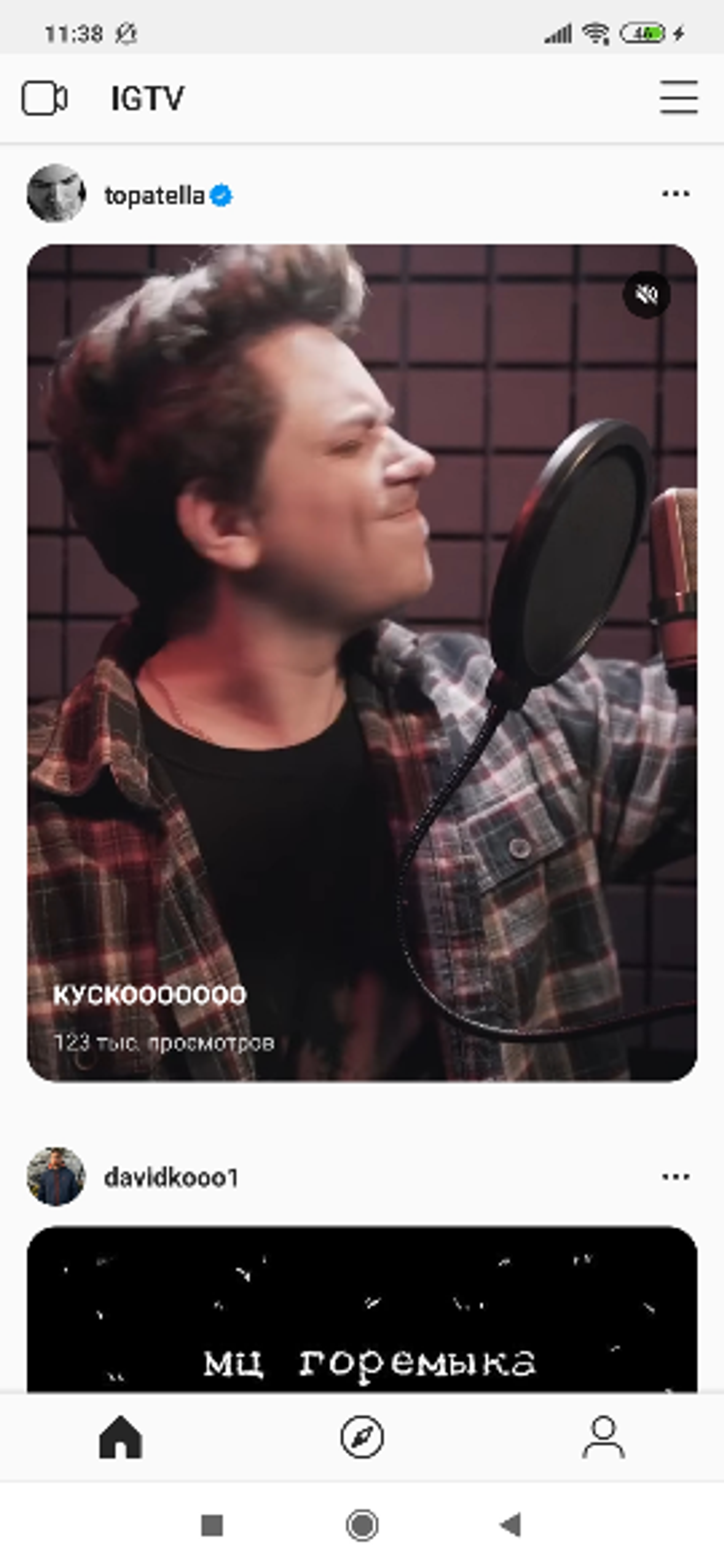The height and width of the screenshot is (1568, 724).
Task: Switch to the Profile tab
Action: pyautogui.click(x=603, y=1438)
